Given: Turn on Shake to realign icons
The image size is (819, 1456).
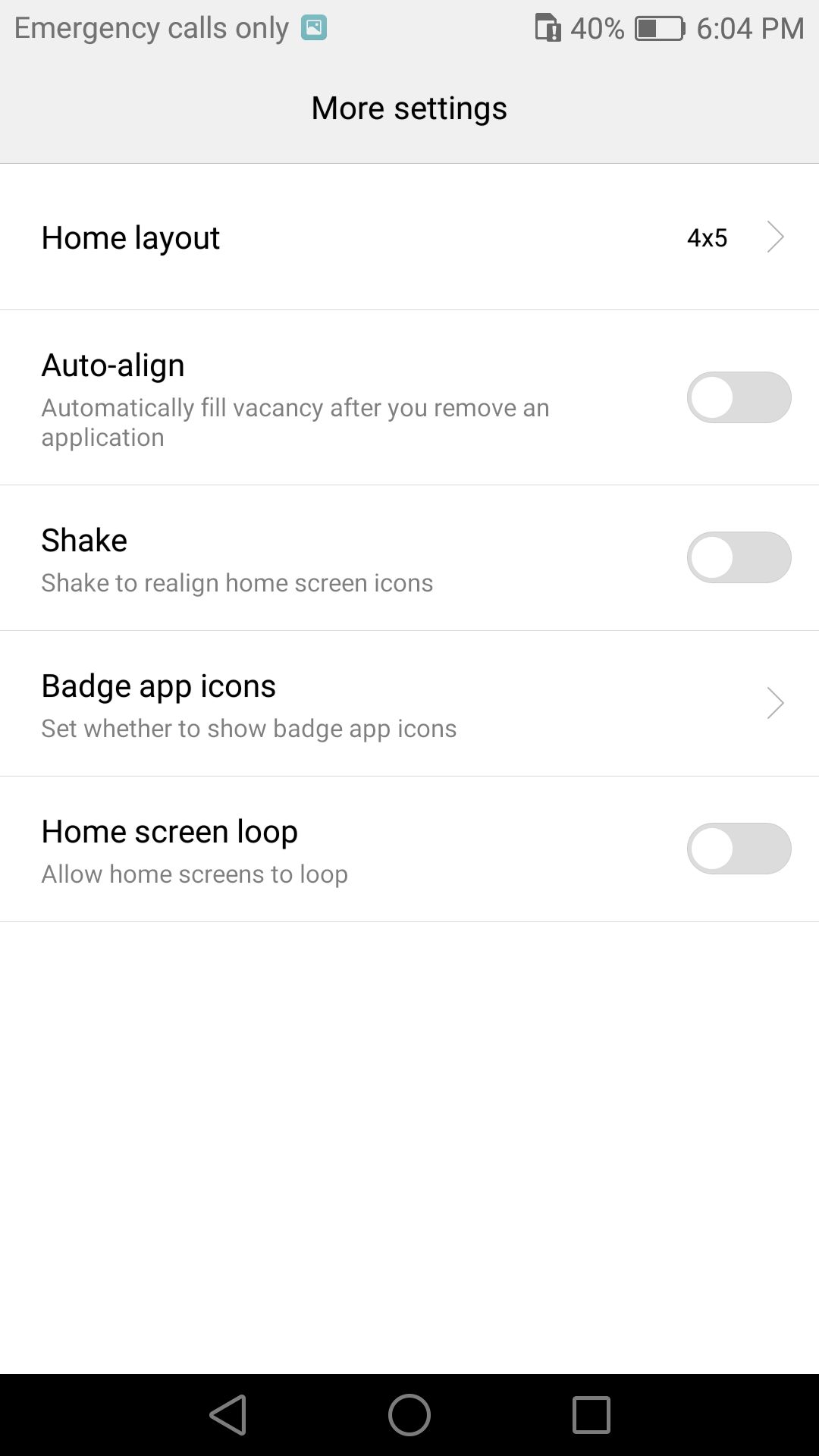Looking at the screenshot, I should 739,557.
